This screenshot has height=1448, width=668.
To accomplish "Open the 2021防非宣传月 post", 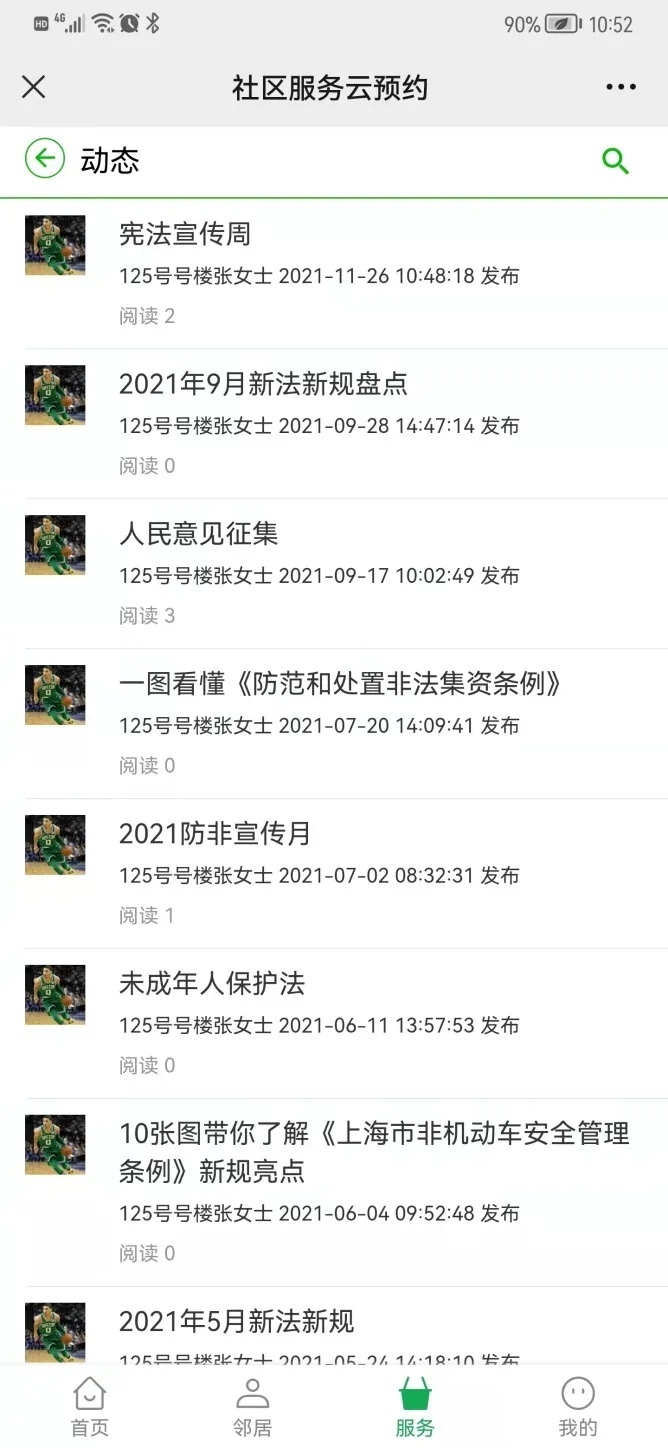I will click(x=215, y=834).
